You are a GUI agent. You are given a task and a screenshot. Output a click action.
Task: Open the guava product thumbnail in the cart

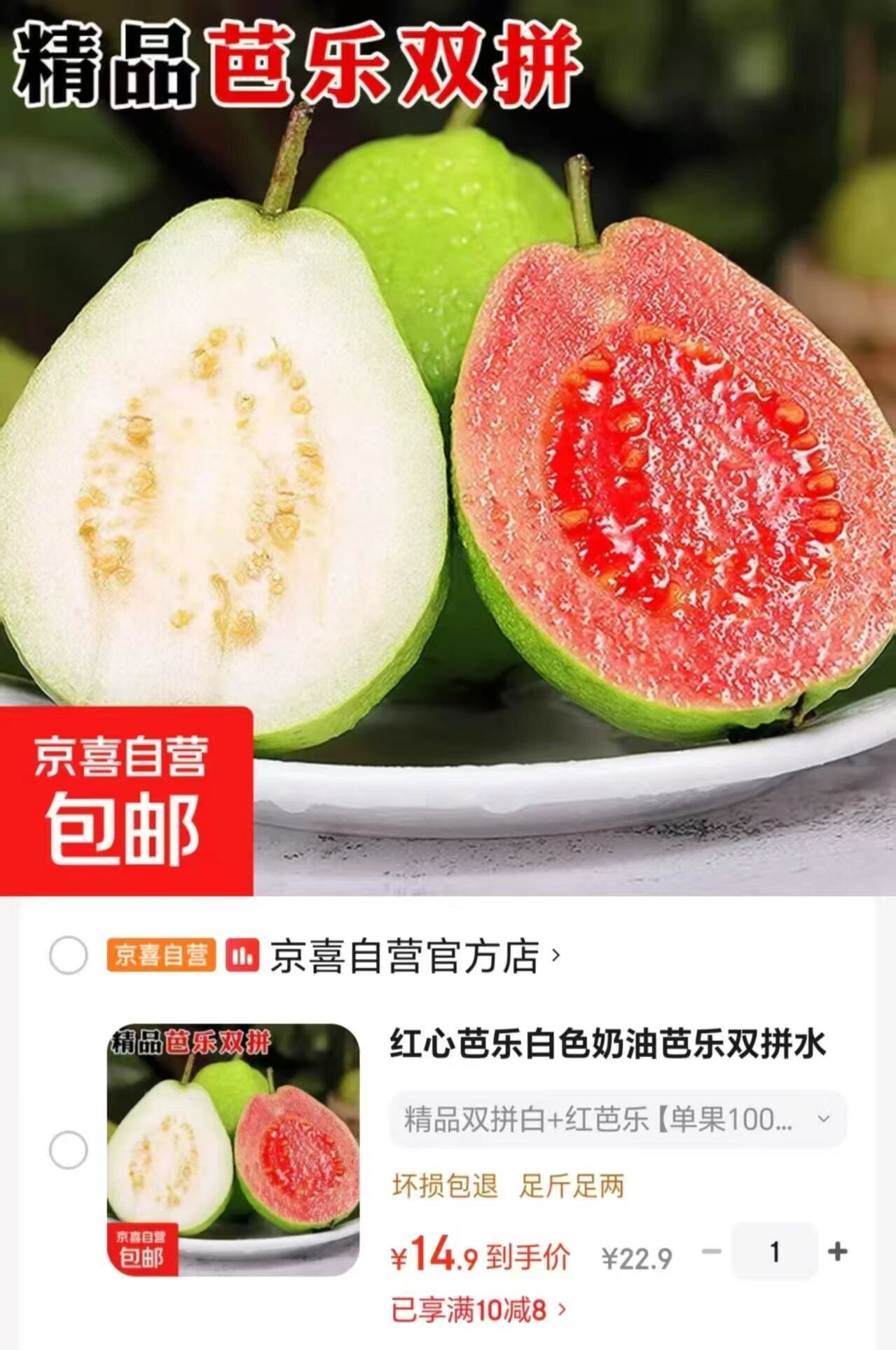233,1150
